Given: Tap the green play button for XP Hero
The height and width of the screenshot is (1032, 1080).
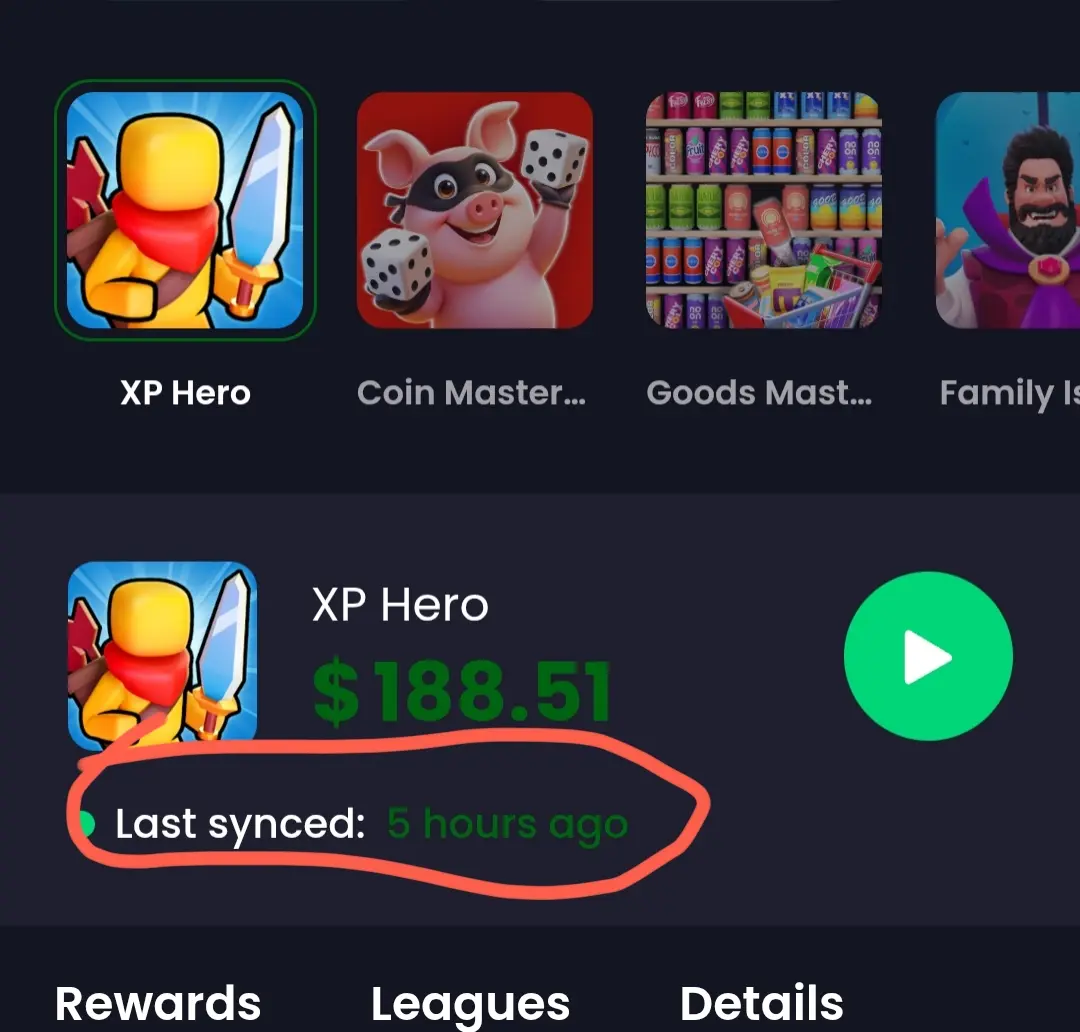Looking at the screenshot, I should [x=928, y=656].
